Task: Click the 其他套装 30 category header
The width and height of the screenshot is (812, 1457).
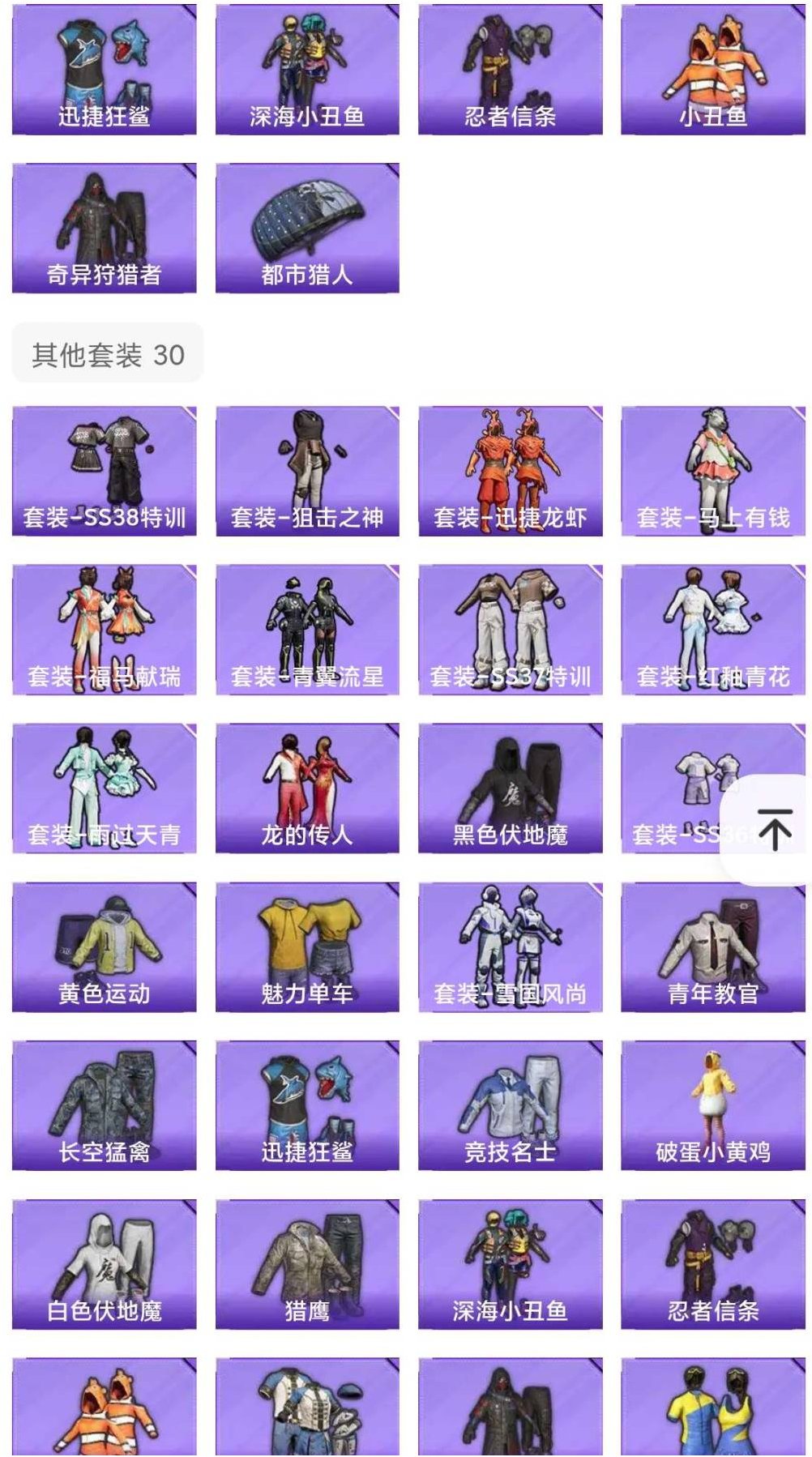Action: (x=105, y=354)
